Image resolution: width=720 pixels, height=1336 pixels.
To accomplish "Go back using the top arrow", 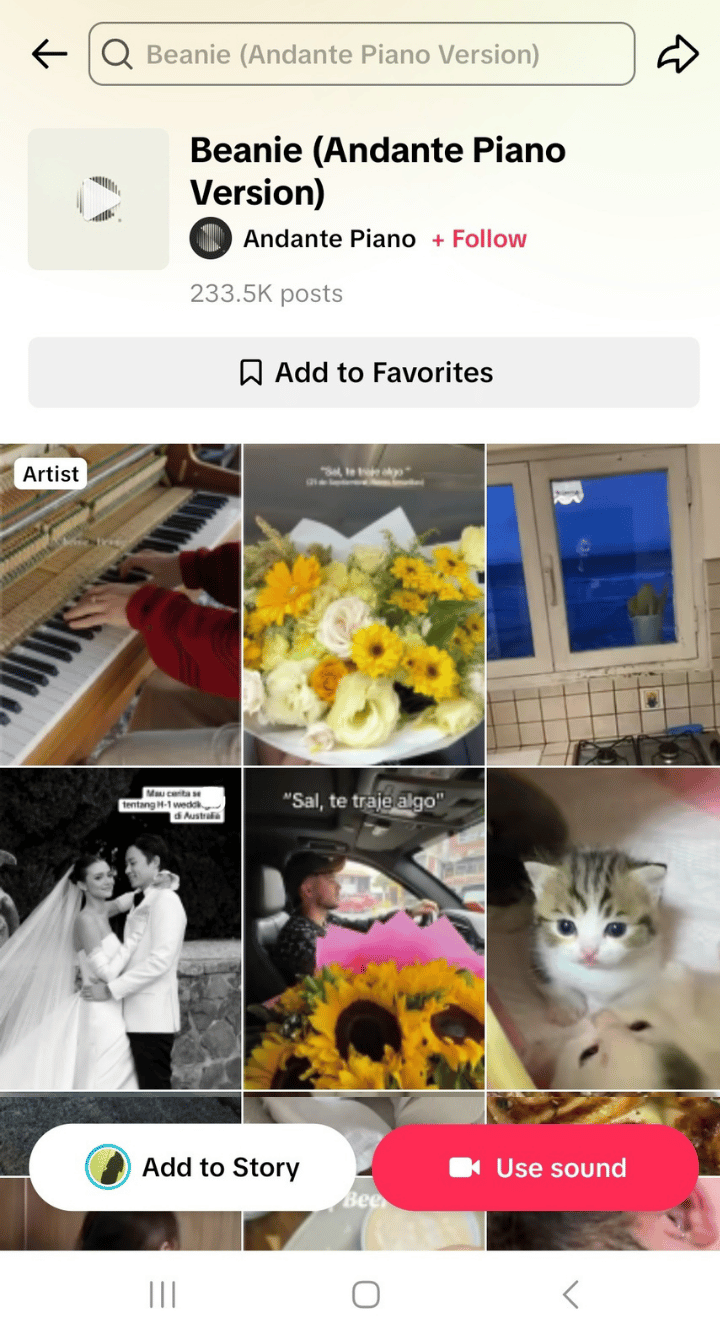I will pos(49,54).
